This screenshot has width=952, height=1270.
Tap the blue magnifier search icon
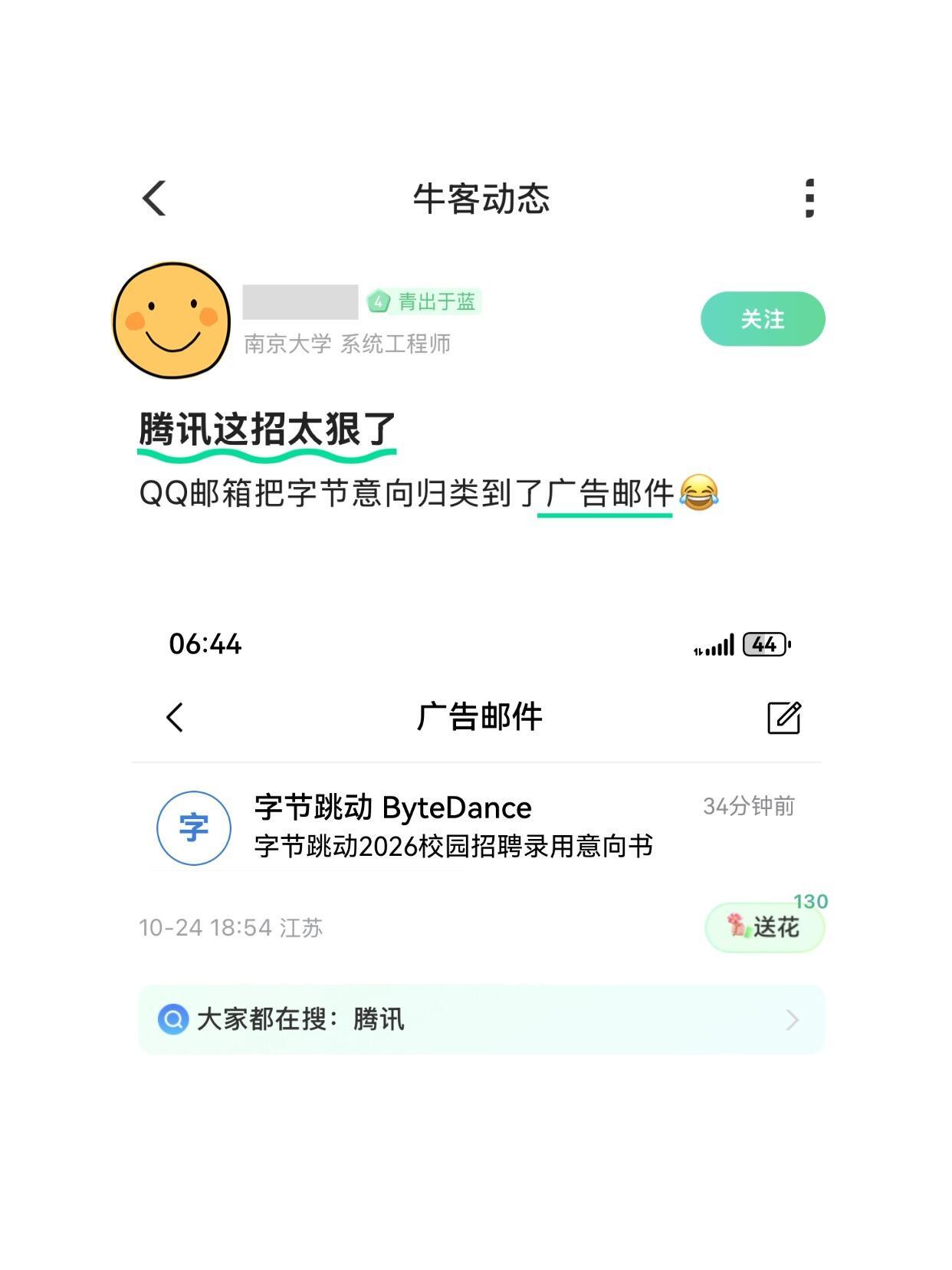[176, 1020]
